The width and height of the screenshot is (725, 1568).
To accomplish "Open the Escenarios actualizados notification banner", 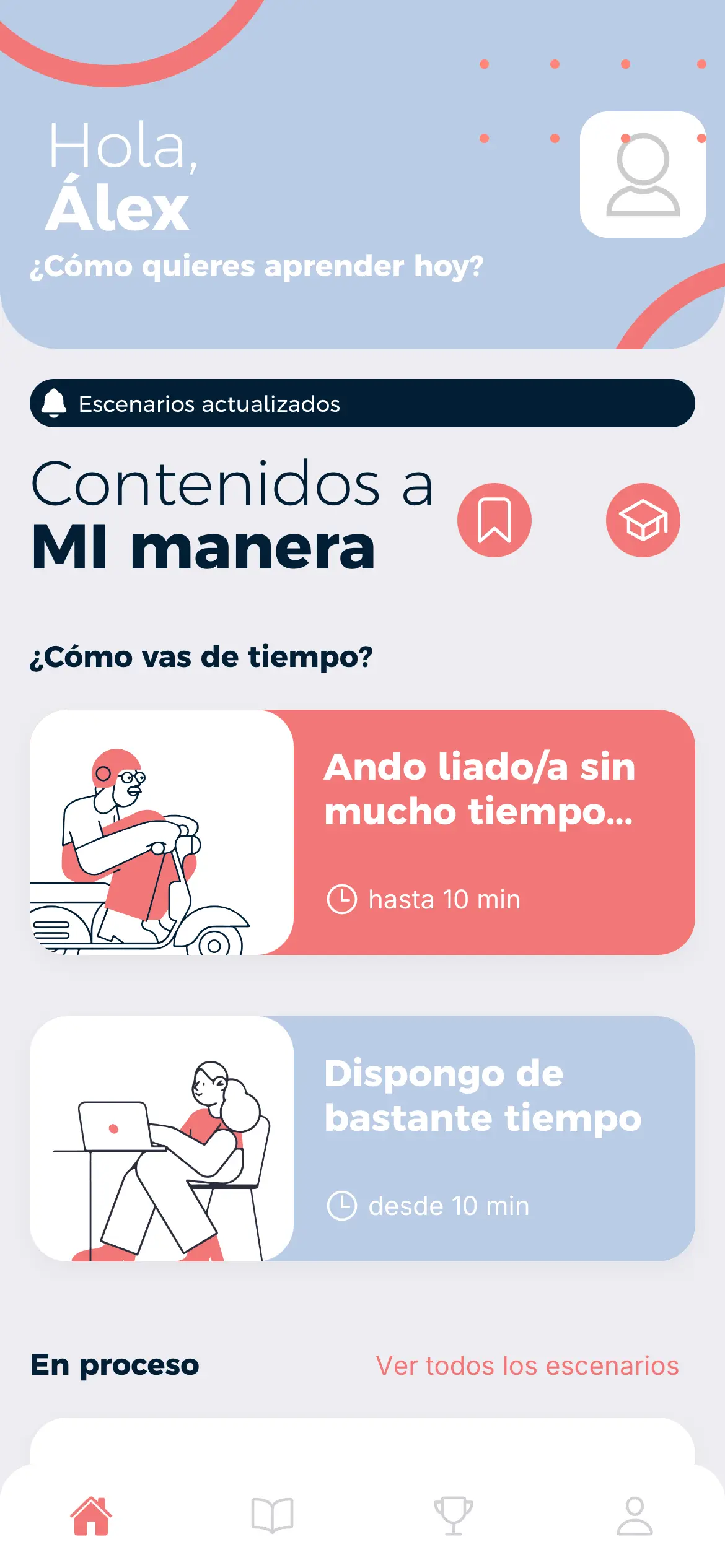I will (x=362, y=403).
